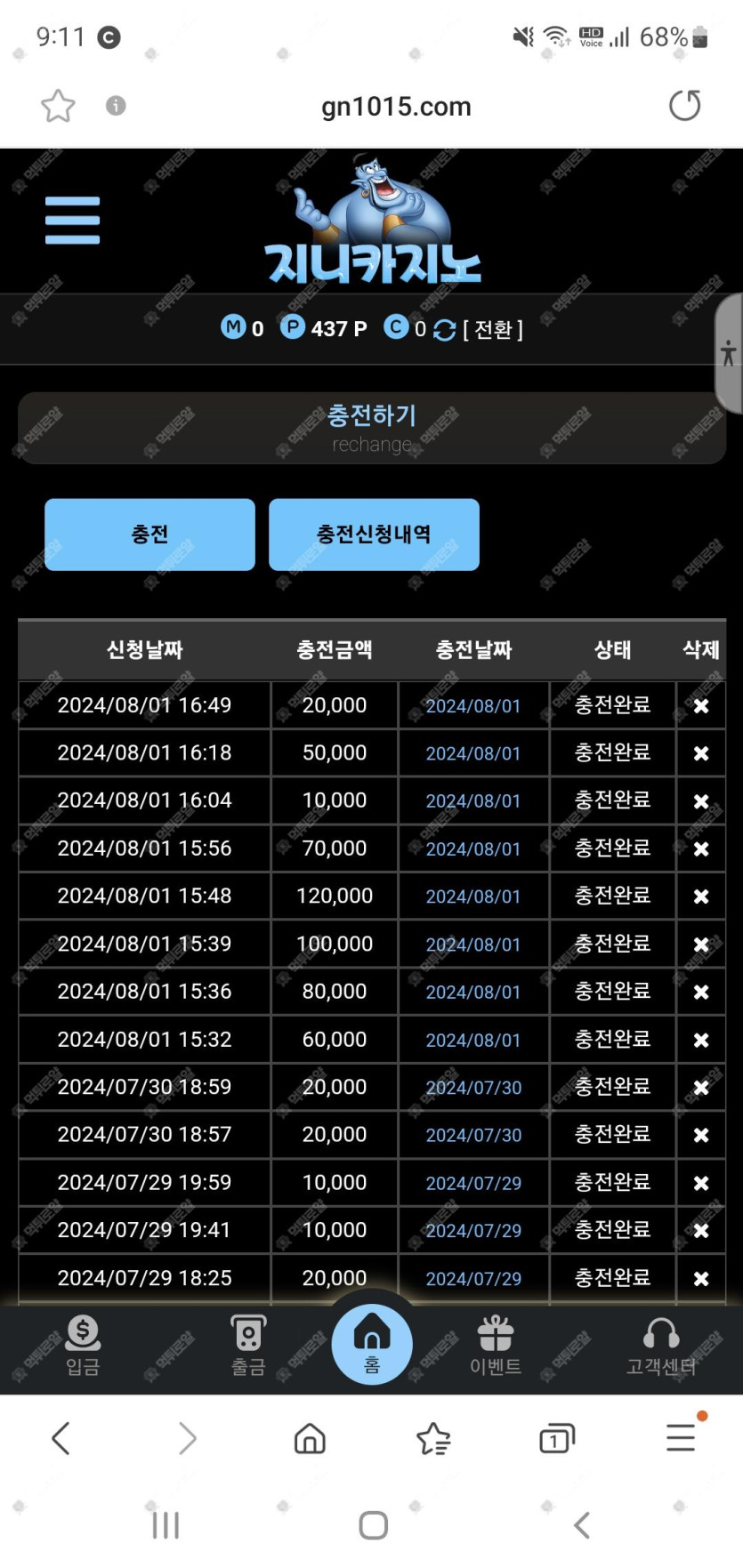Open 고객센터 customer support
Image resolution: width=743 pixels, height=1568 pixels.
[x=660, y=1345]
